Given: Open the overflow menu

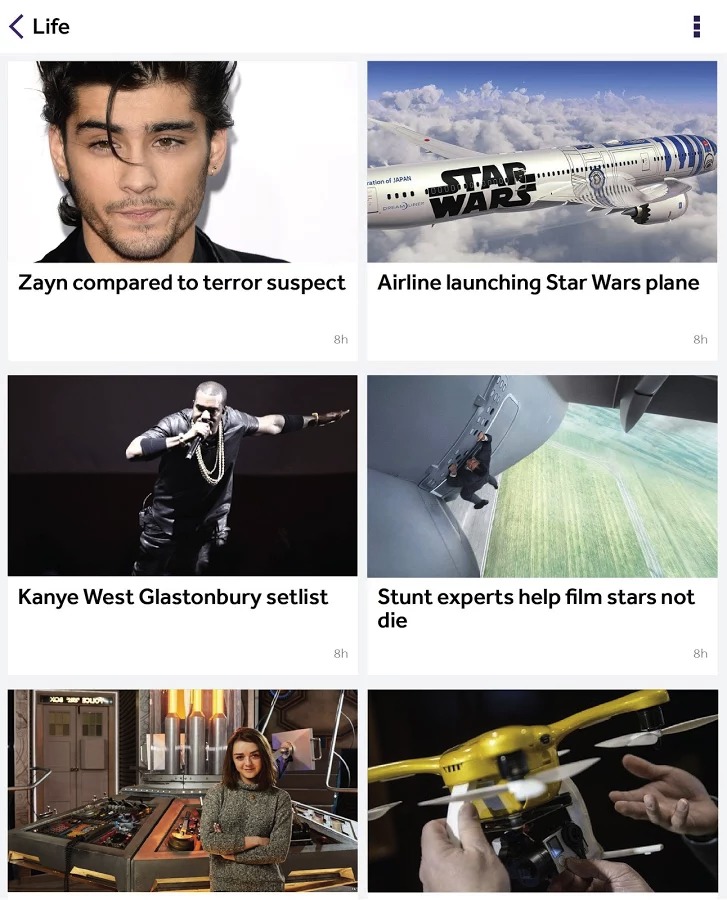Looking at the screenshot, I should pos(696,27).
